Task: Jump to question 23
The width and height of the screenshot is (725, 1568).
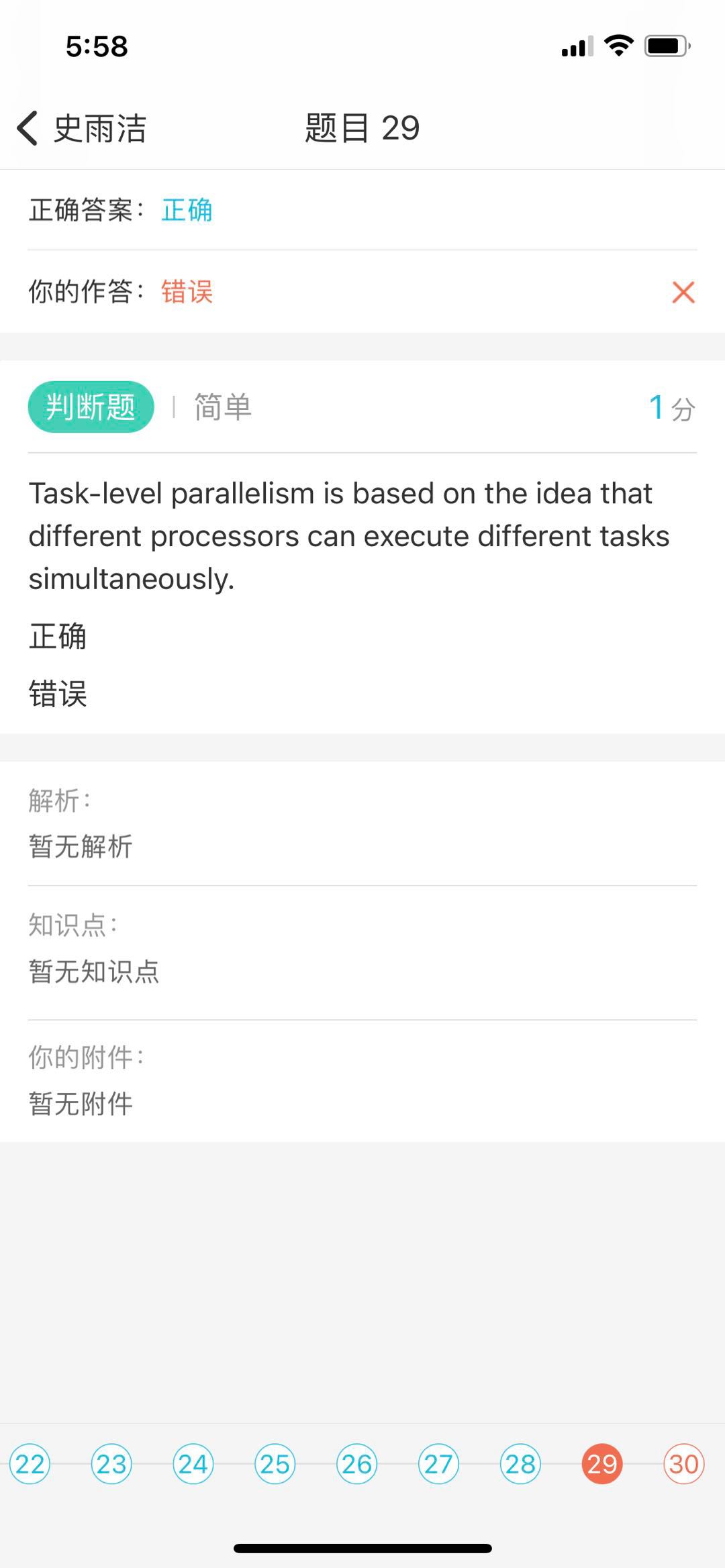Action: tap(111, 1463)
